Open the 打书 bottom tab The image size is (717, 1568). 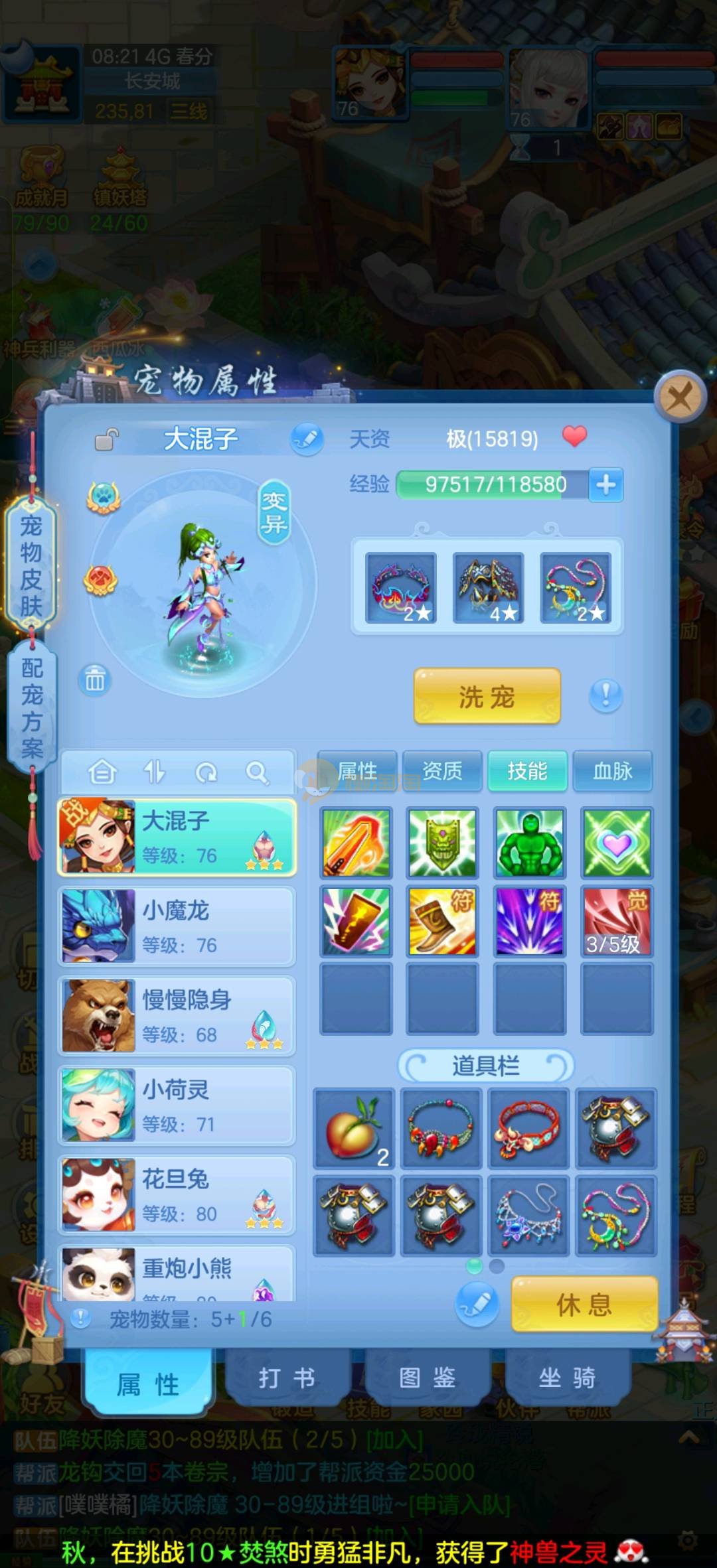287,1378
